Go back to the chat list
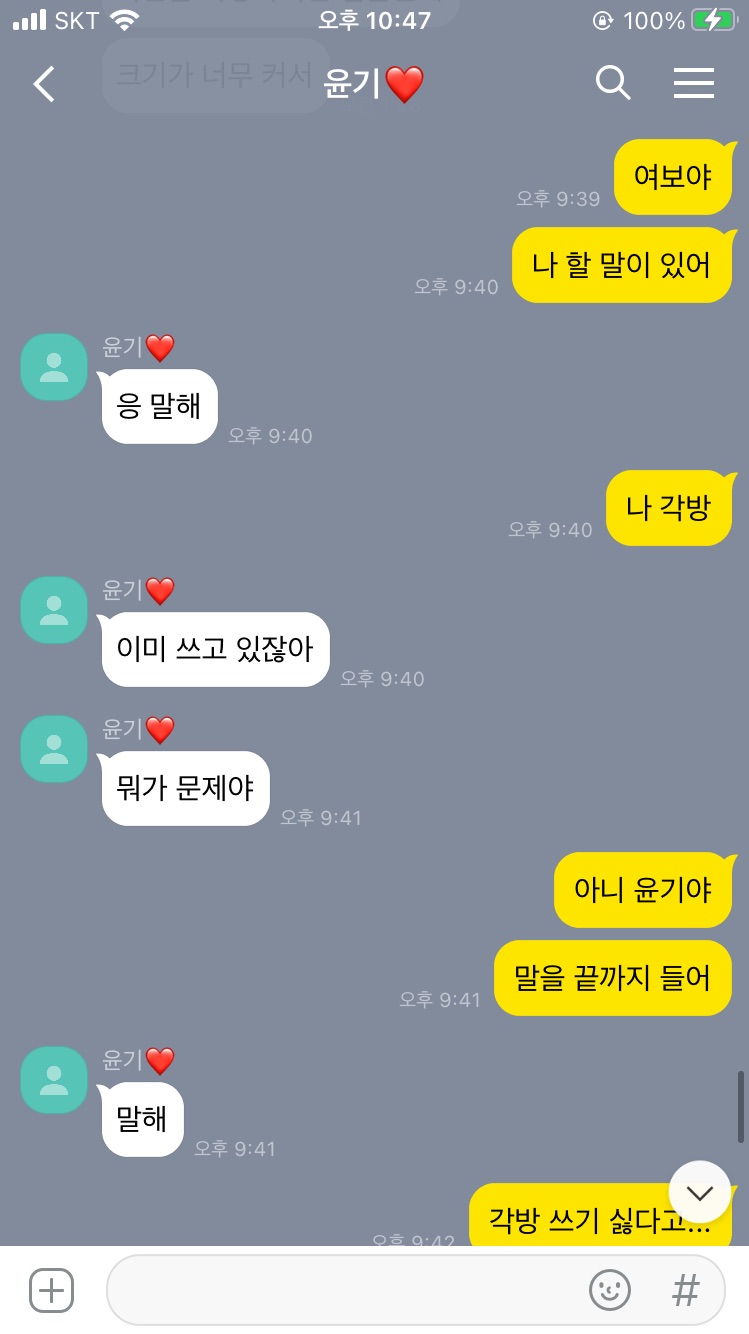 pos(45,84)
